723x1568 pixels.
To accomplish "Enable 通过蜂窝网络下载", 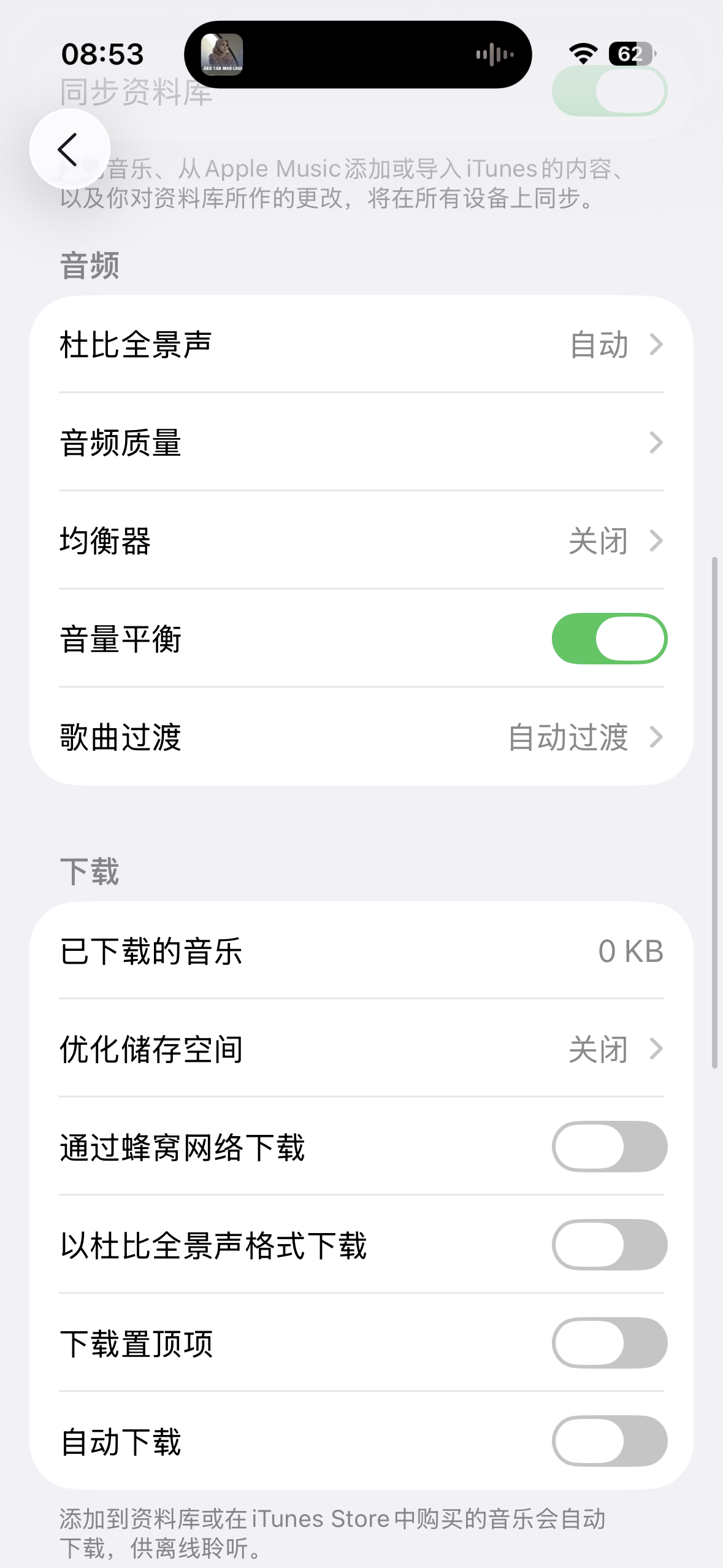I will pyautogui.click(x=609, y=1147).
